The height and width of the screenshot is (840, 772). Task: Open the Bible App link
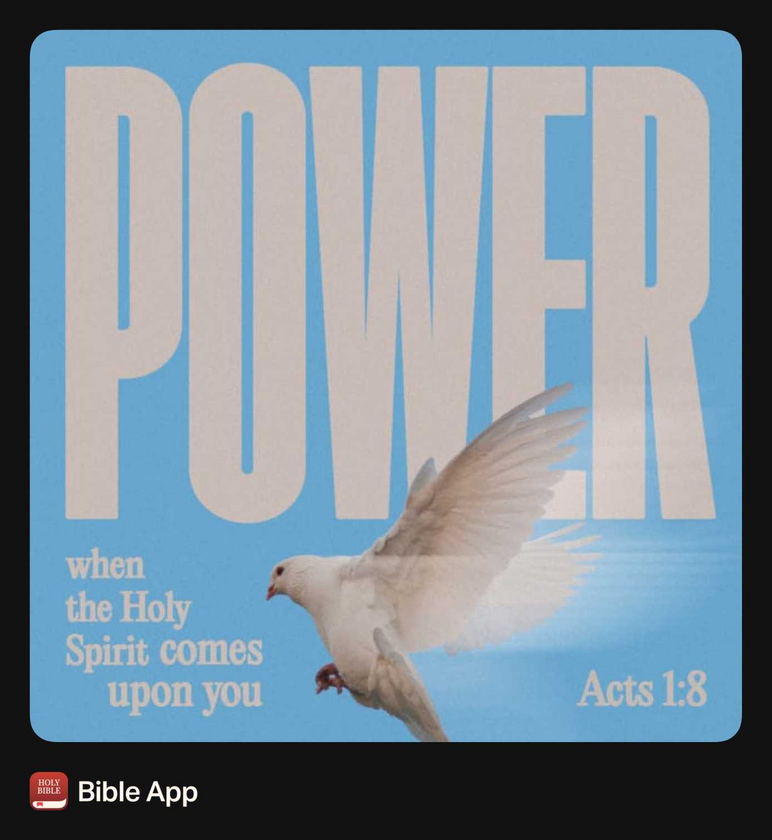tap(136, 792)
